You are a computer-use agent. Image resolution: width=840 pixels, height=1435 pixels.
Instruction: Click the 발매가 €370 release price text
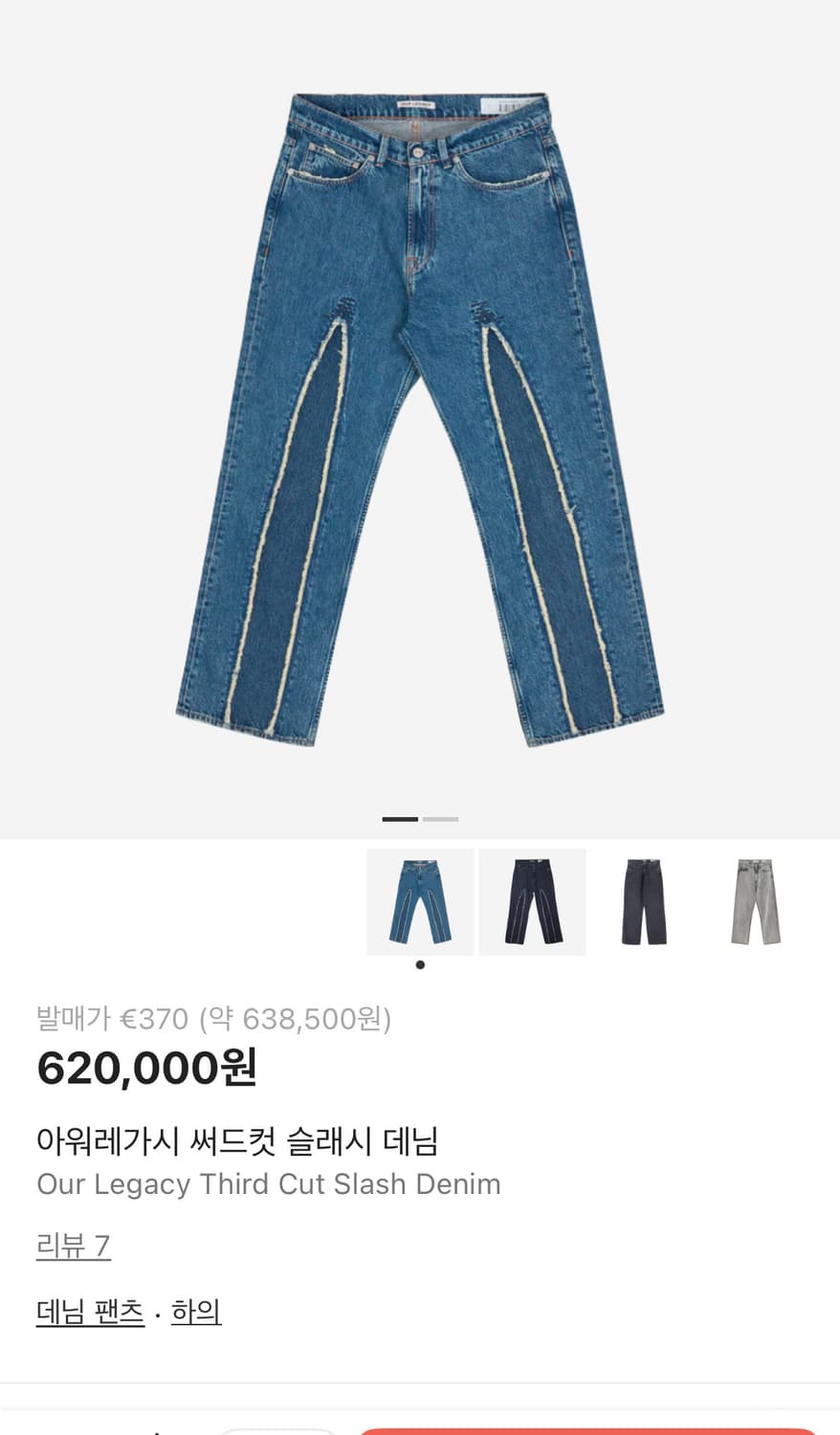pos(215,1020)
